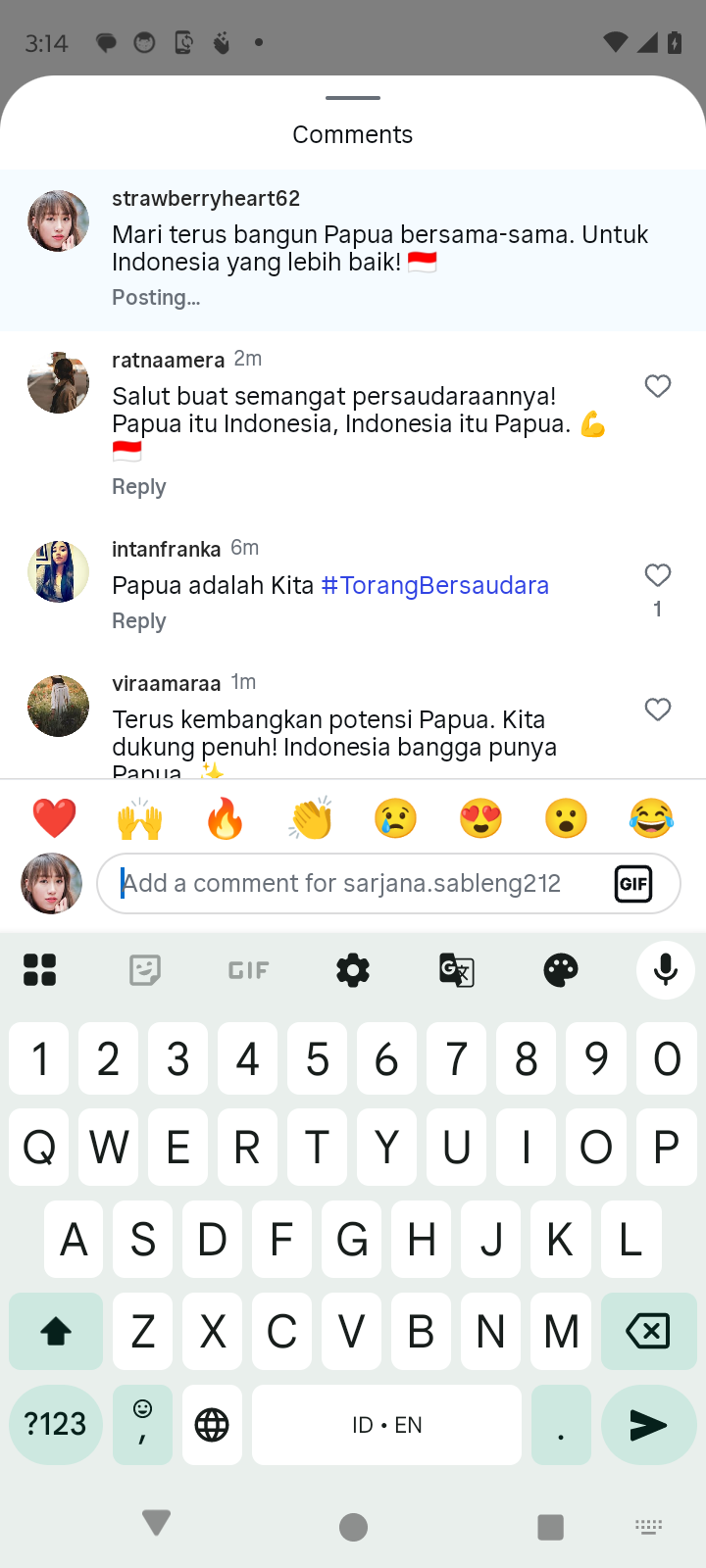
Task: Tap the keyboard send key
Action: [x=648, y=1425]
